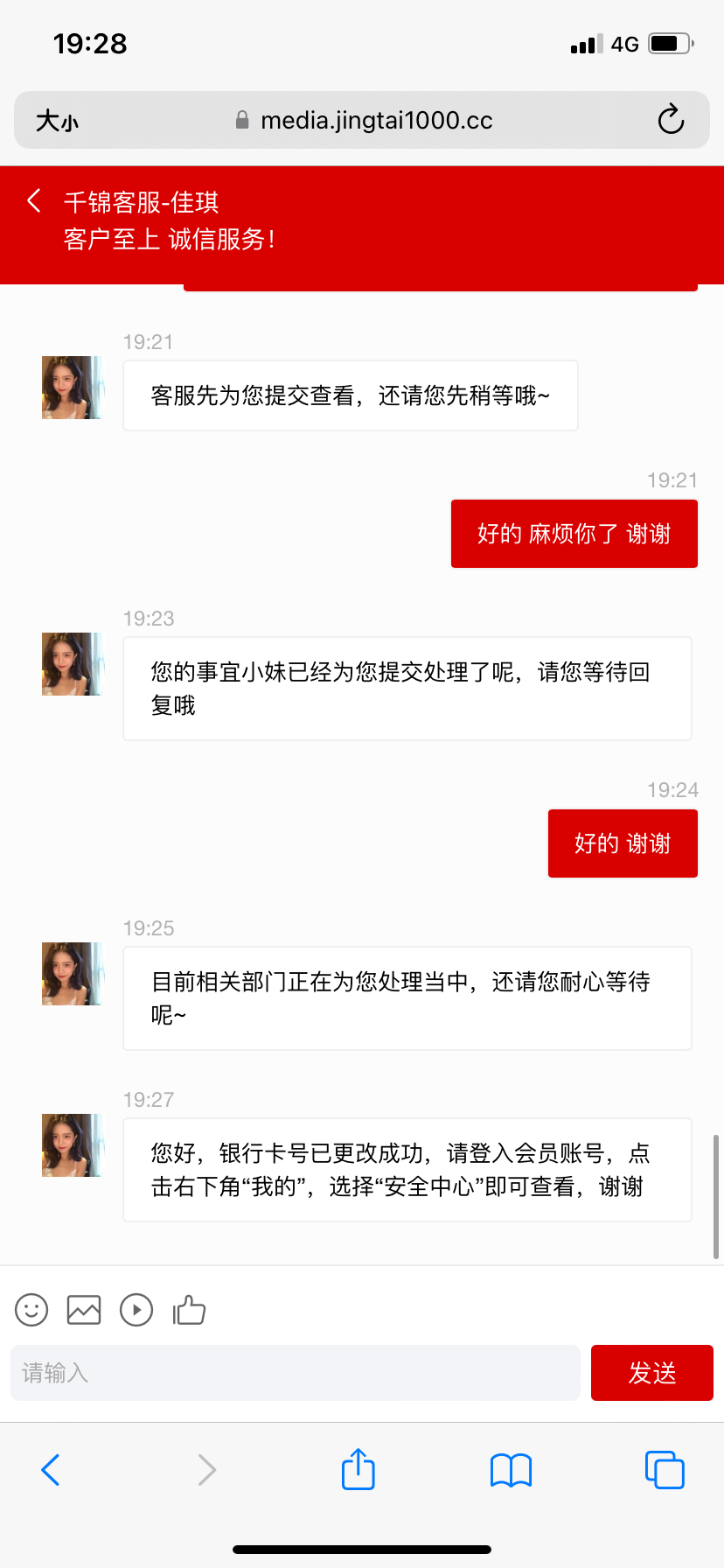The width and height of the screenshot is (724, 1568).
Task: Tap the video play icon above input
Action: coord(136,1310)
